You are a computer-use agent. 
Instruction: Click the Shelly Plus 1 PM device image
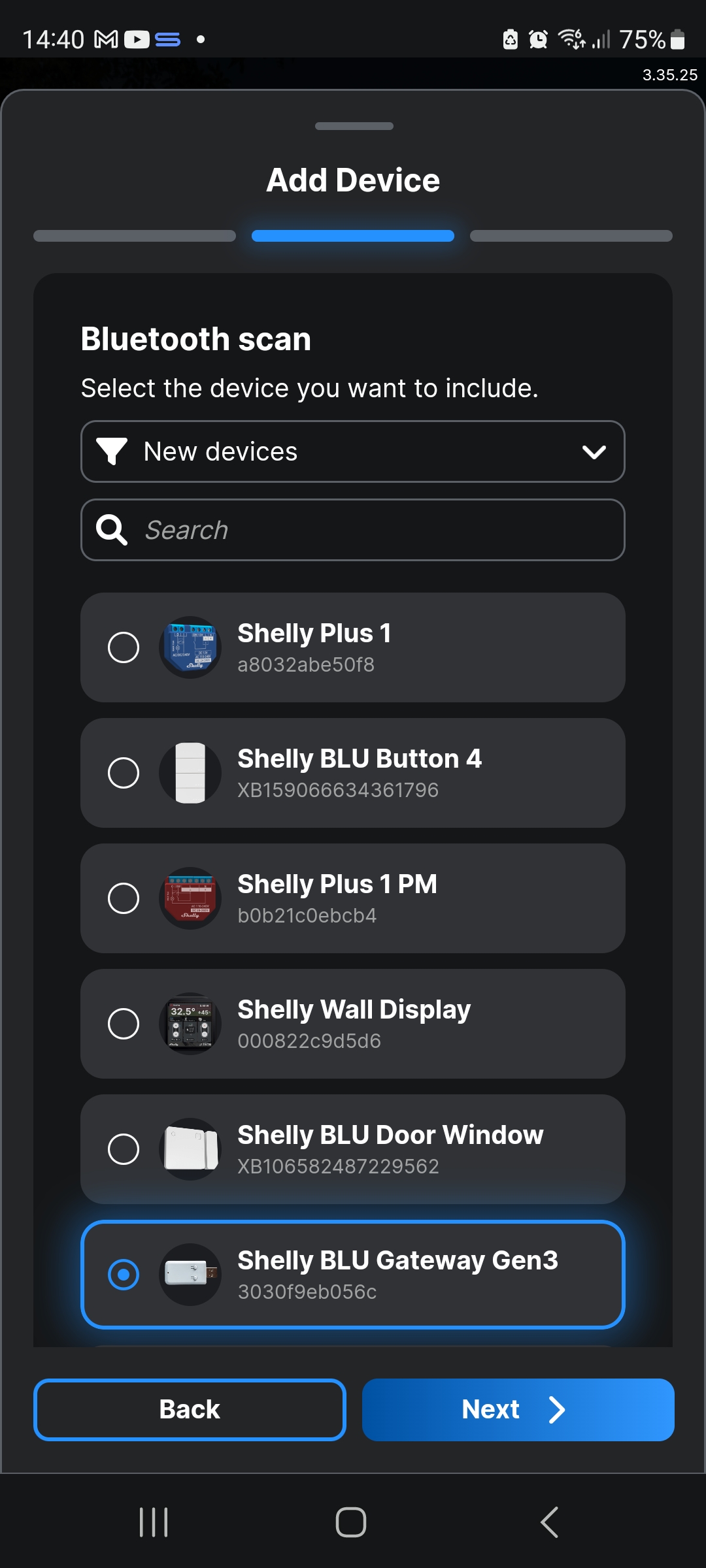point(190,898)
